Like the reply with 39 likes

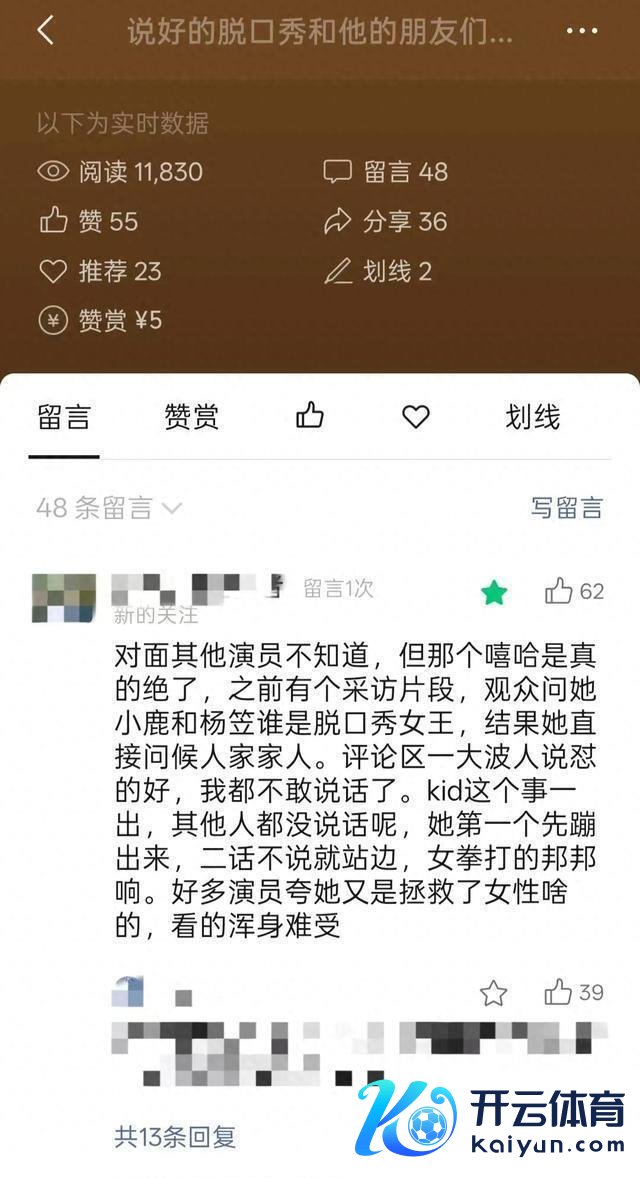(559, 992)
